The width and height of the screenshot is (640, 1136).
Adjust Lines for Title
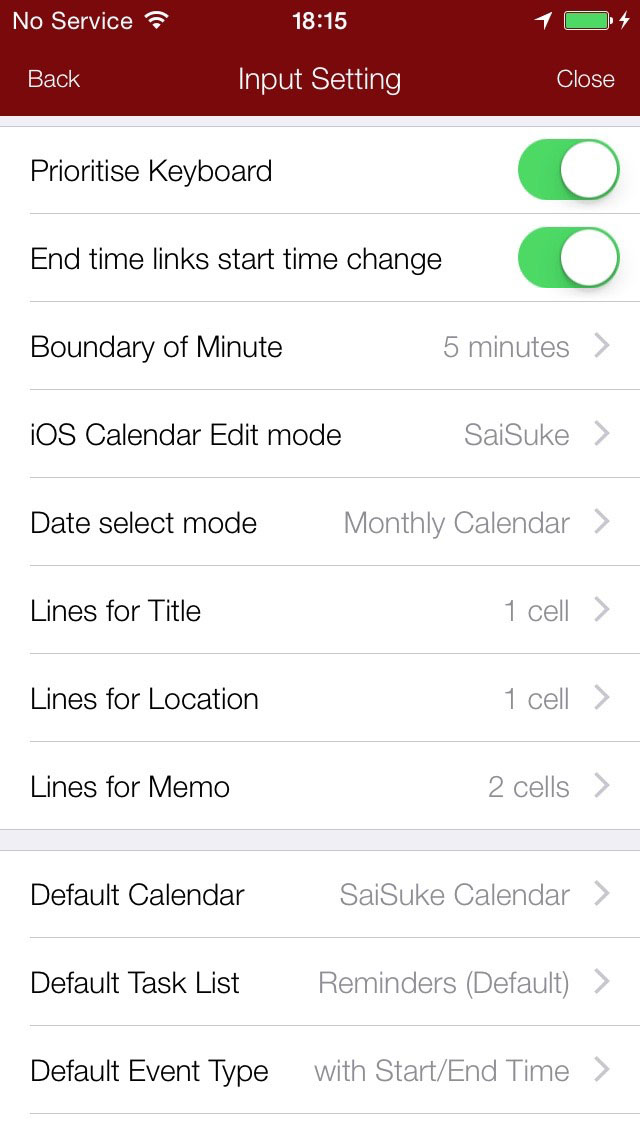click(320, 611)
